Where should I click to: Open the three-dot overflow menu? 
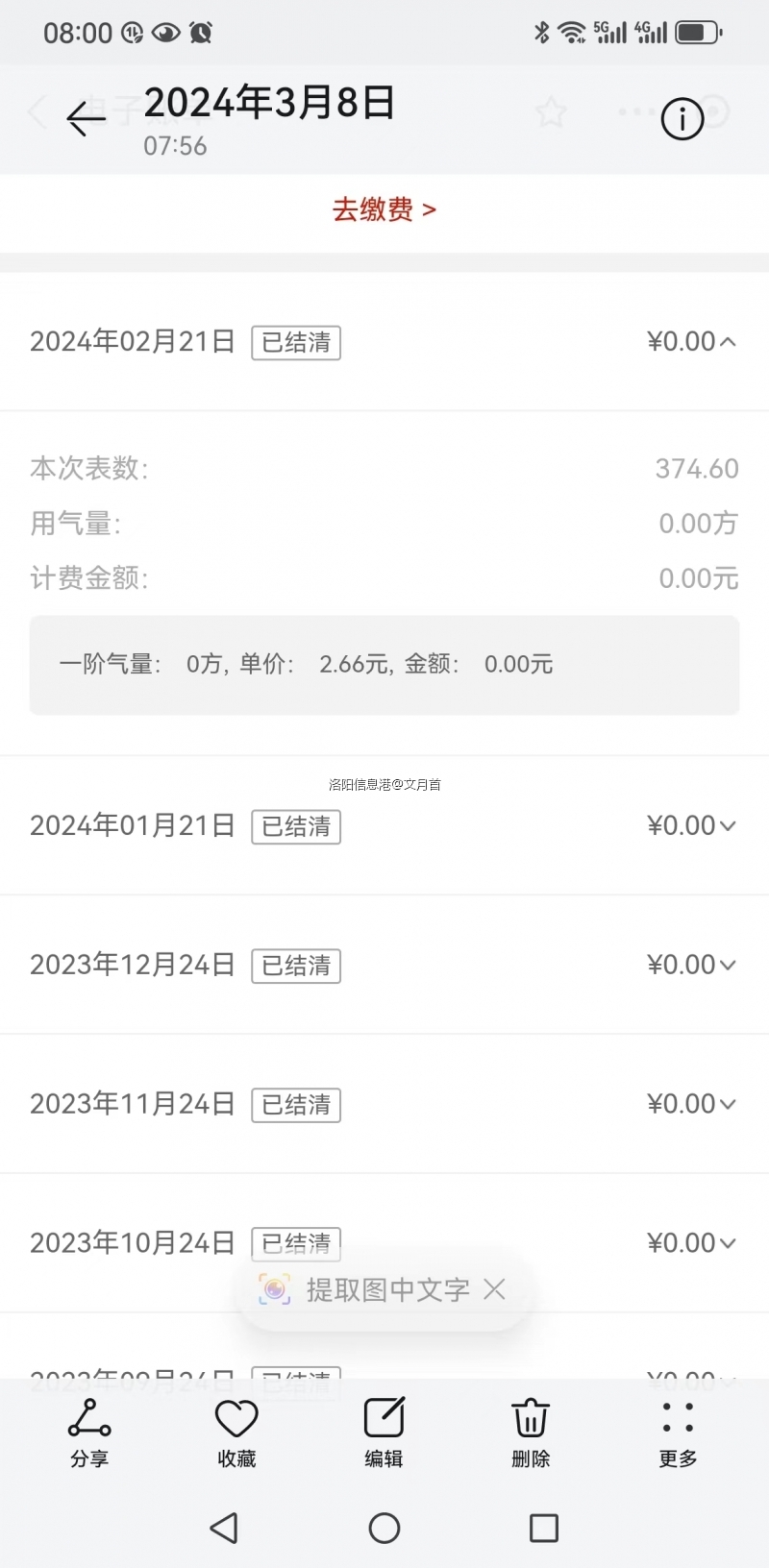coord(634,112)
